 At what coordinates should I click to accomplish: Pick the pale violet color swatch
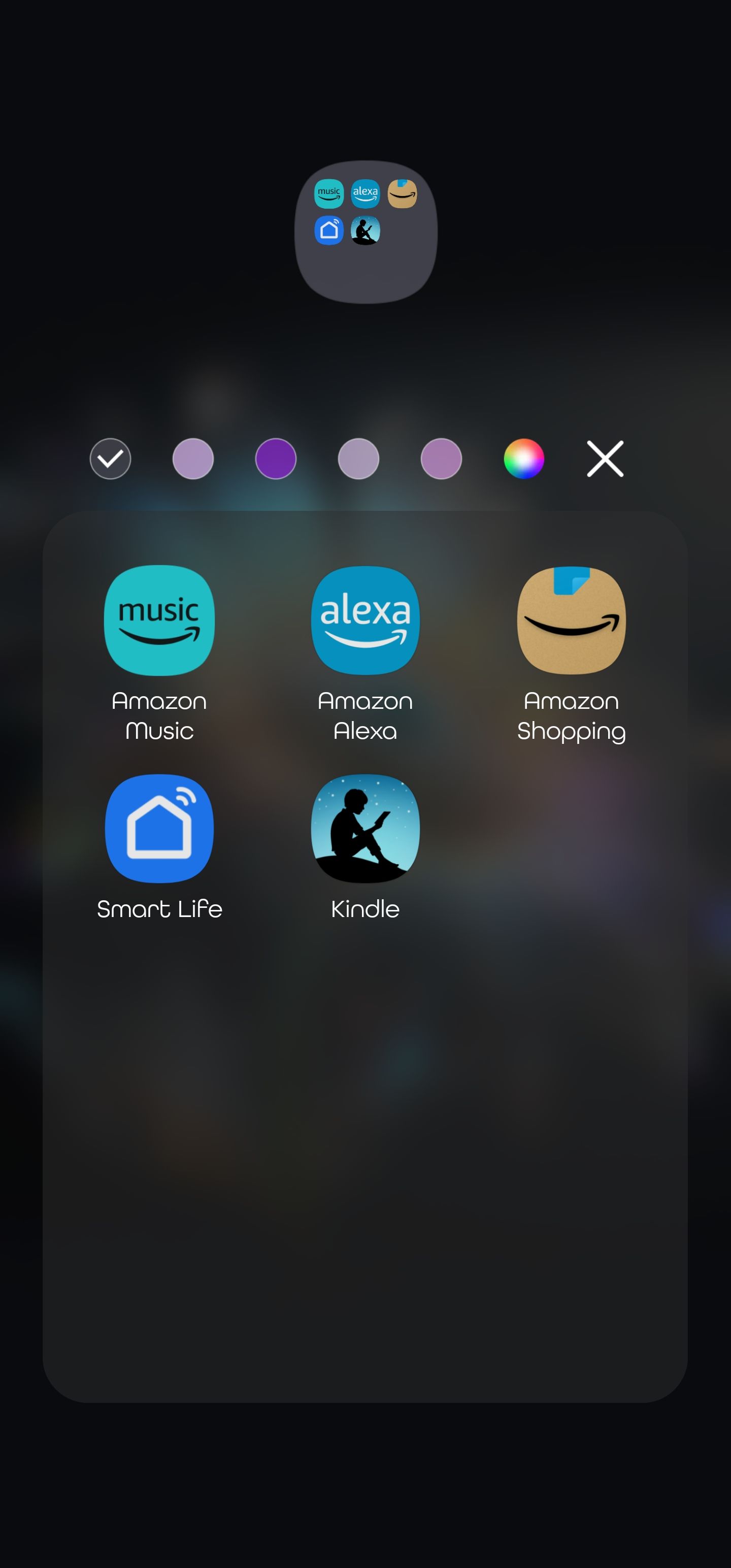(441, 459)
